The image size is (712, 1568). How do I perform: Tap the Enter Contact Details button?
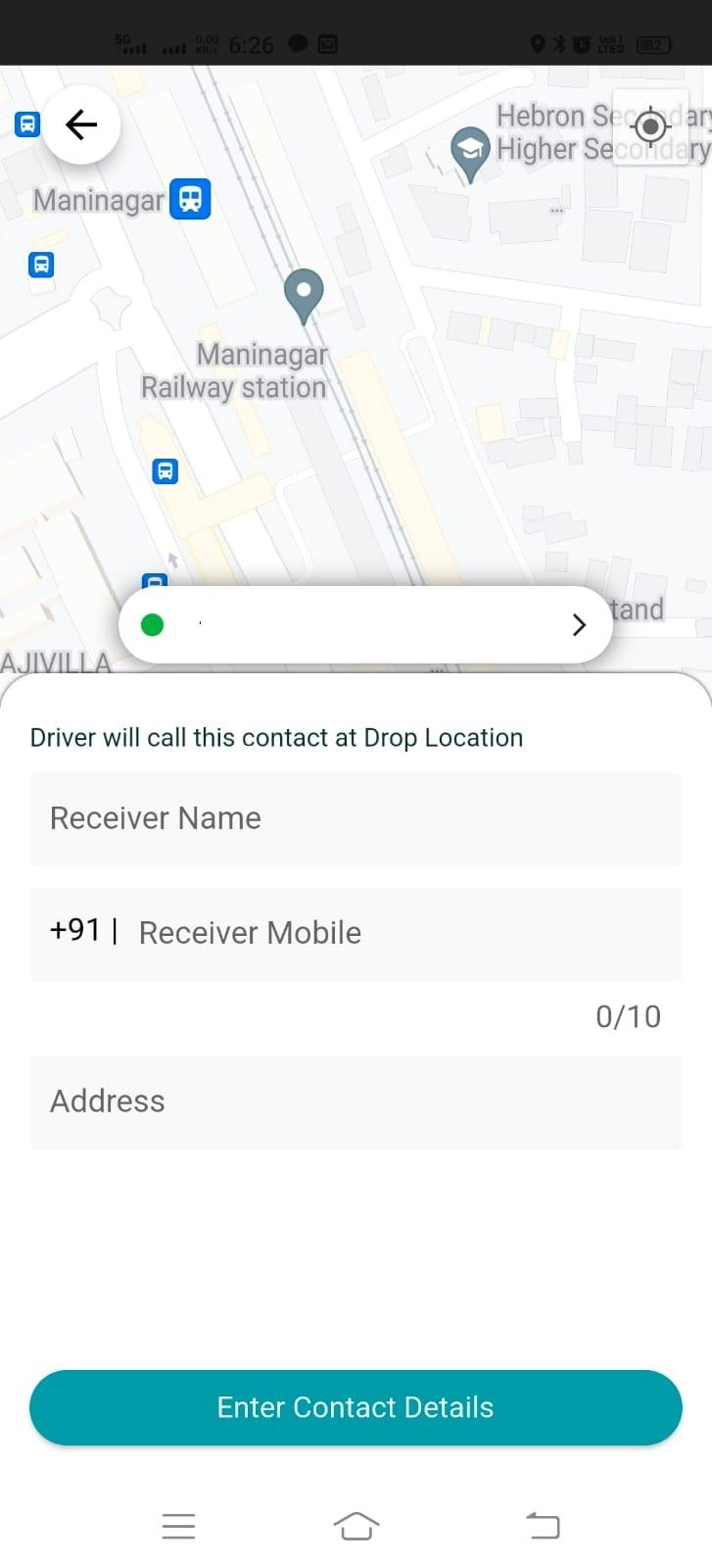click(x=356, y=1407)
